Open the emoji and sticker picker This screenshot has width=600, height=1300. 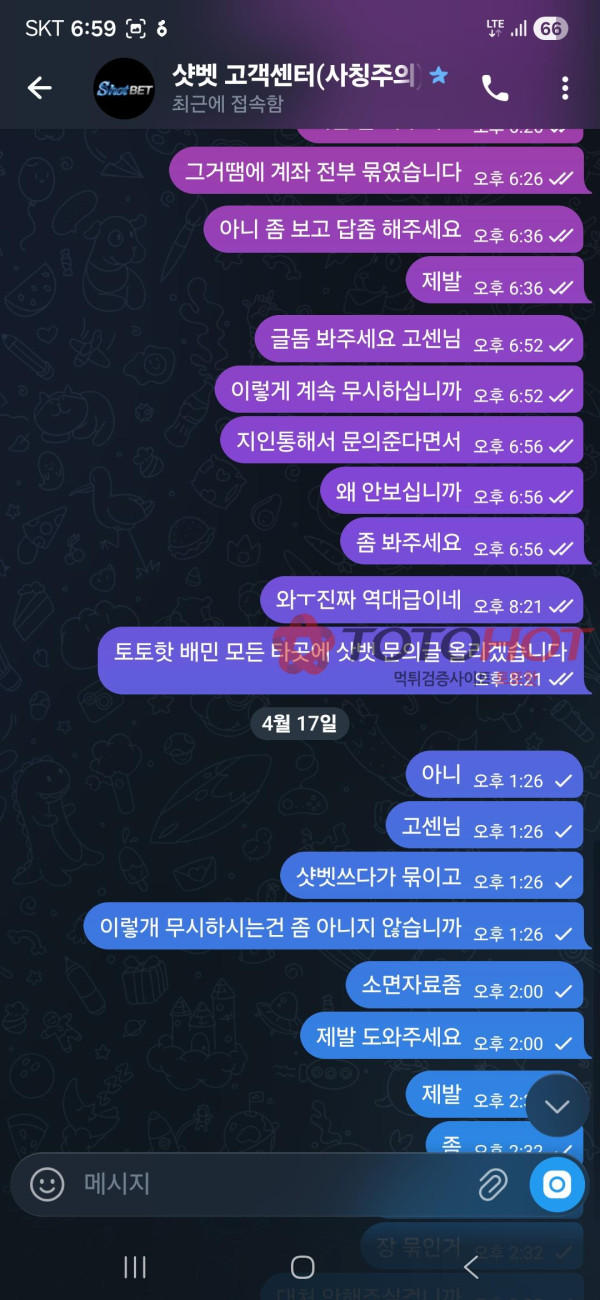click(47, 1185)
